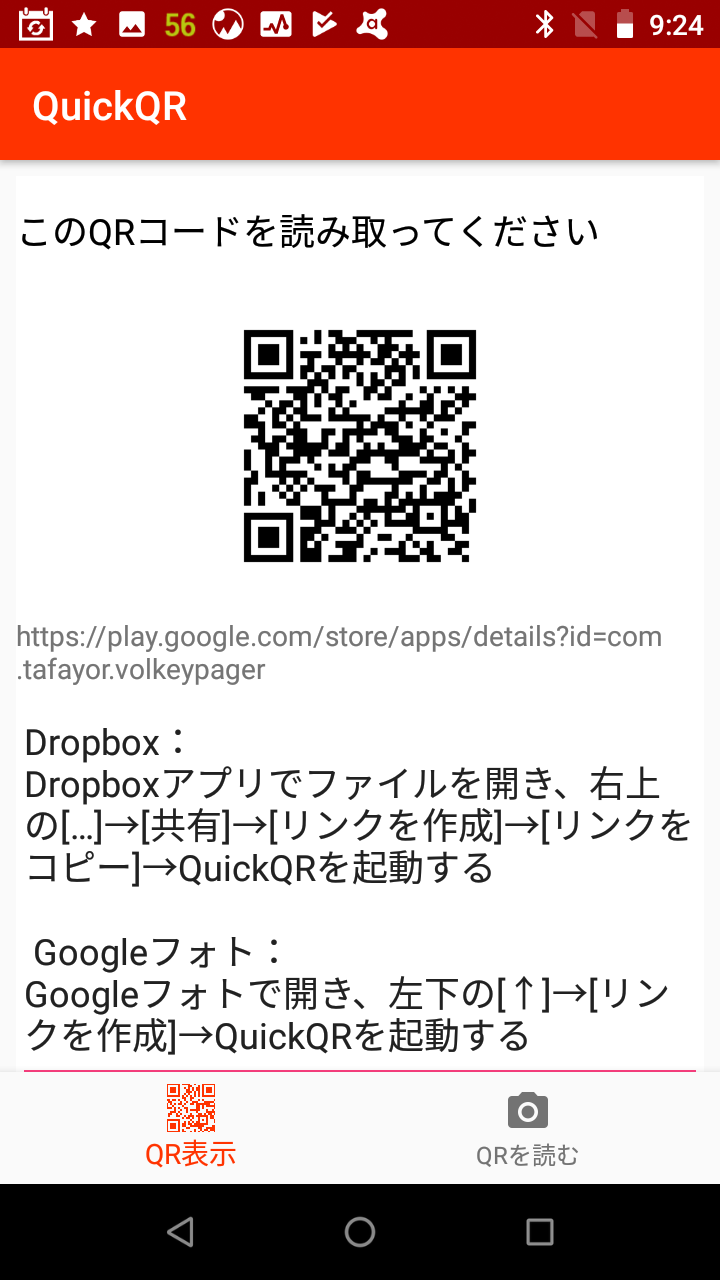The width and height of the screenshot is (720, 1280).
Task: Open the play.google.com store link
Action: [x=340, y=653]
